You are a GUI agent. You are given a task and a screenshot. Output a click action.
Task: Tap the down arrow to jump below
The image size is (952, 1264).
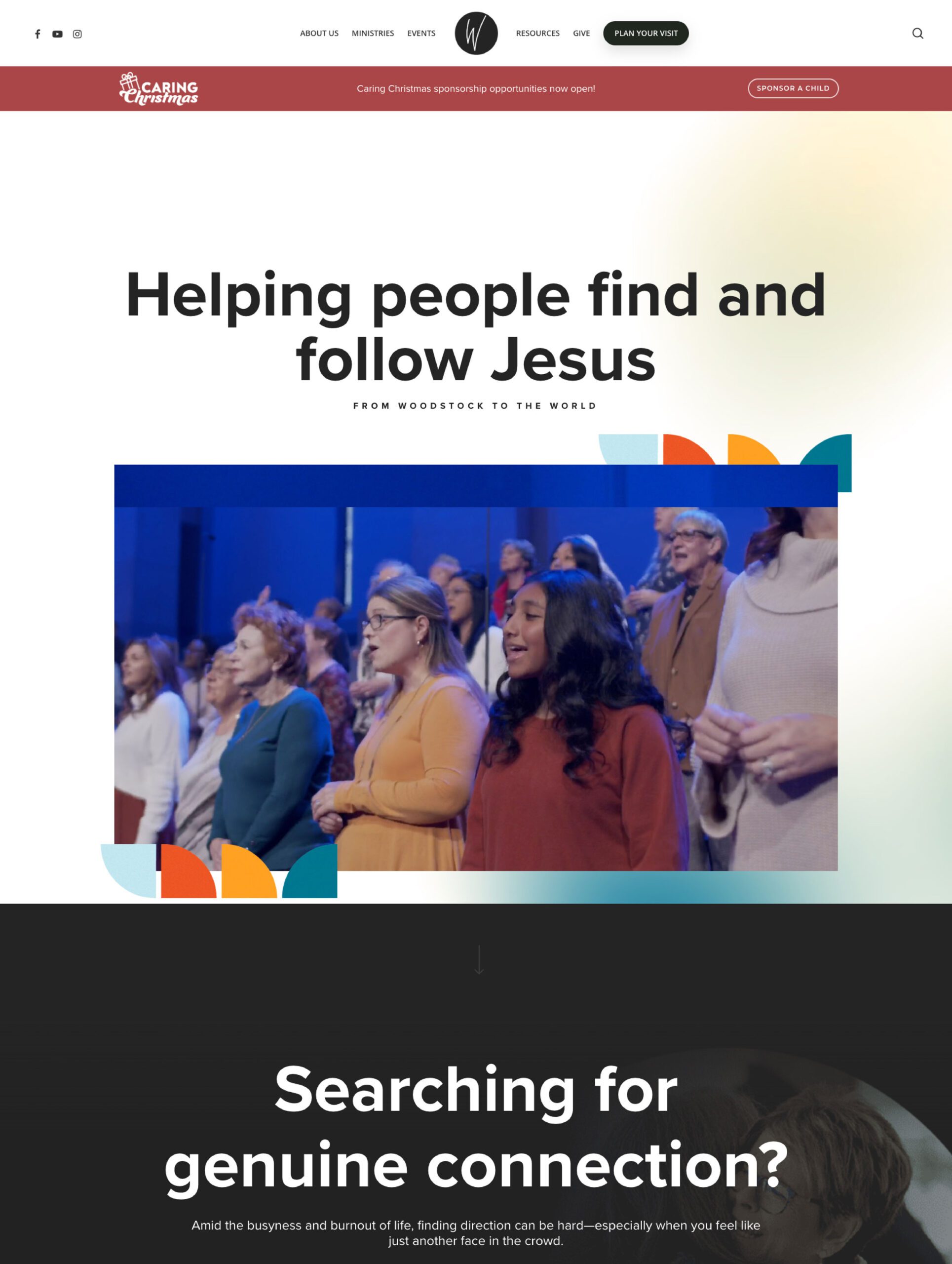(x=479, y=959)
